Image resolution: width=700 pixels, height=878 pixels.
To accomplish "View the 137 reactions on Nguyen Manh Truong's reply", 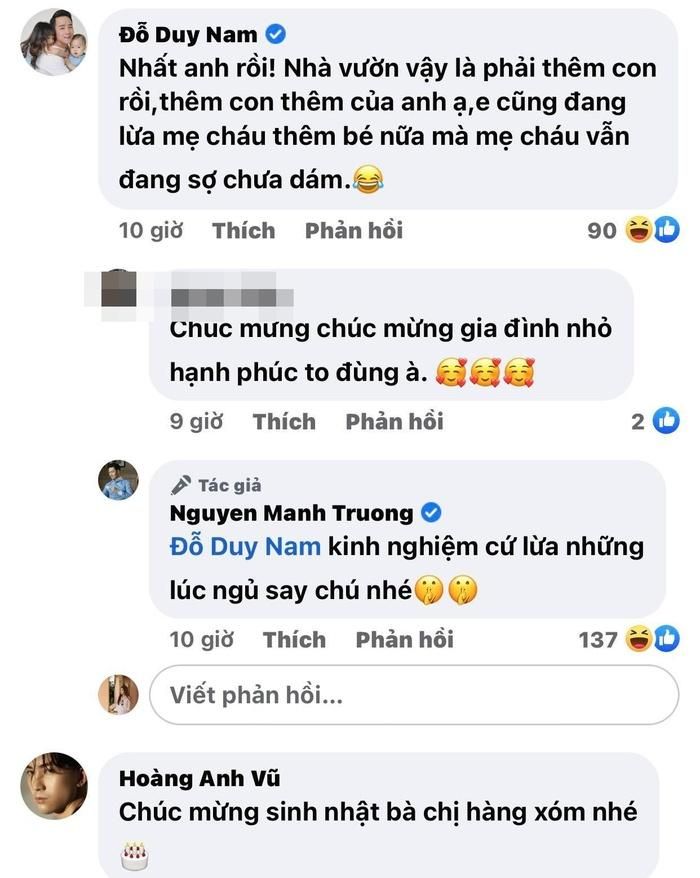I will click(628, 639).
